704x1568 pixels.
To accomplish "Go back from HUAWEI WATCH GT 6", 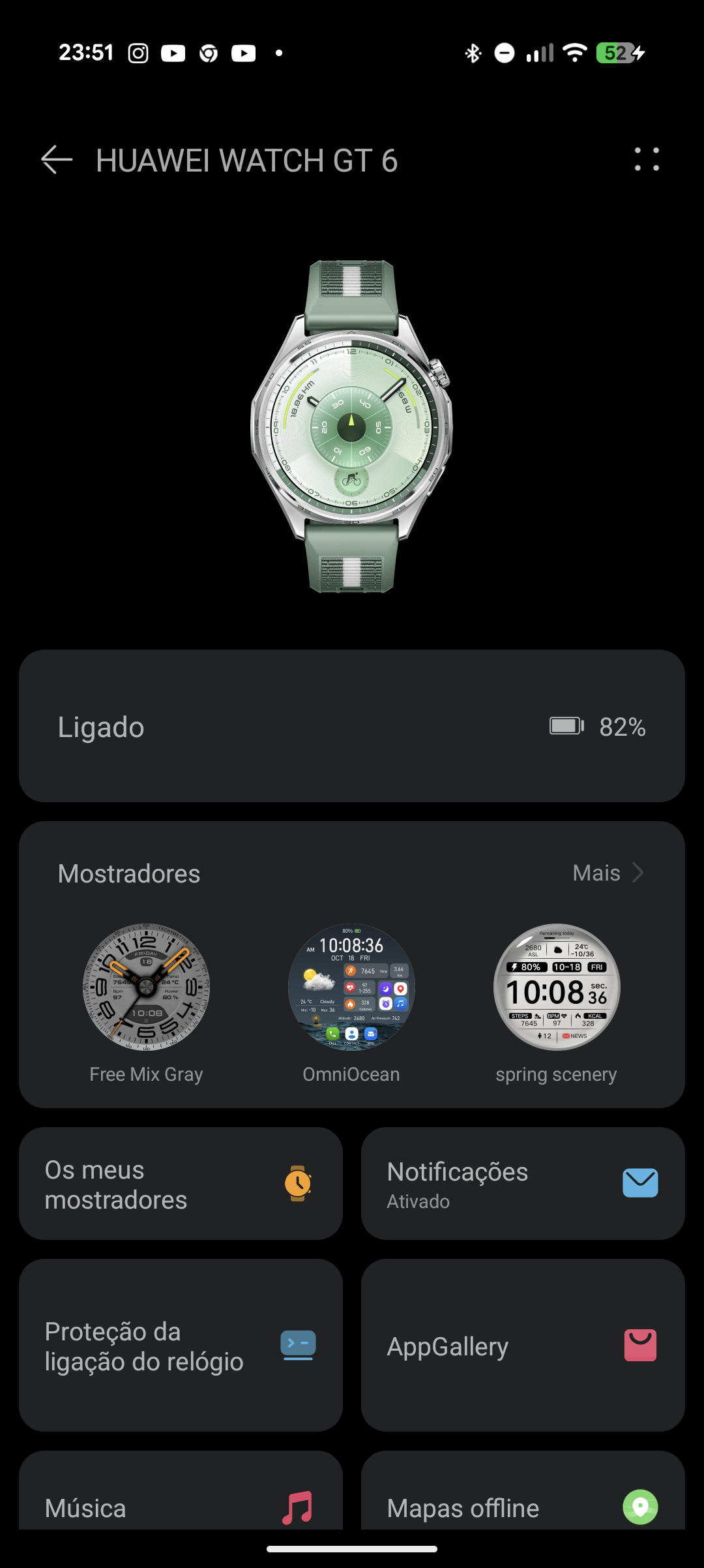I will [x=57, y=160].
